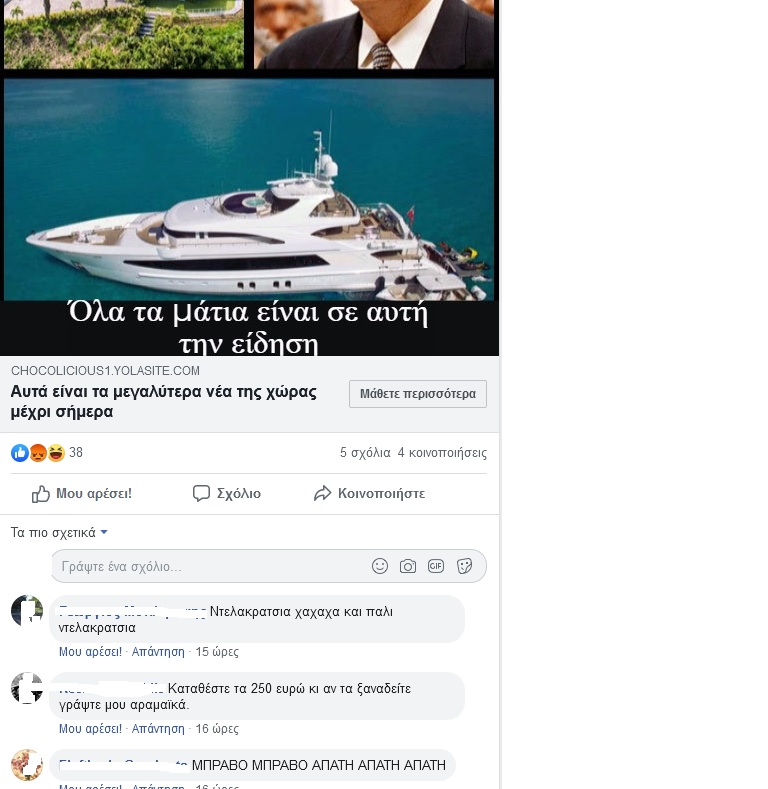Reply to the Ντελακρατσια comment
This screenshot has width=768, height=789.
click(158, 652)
